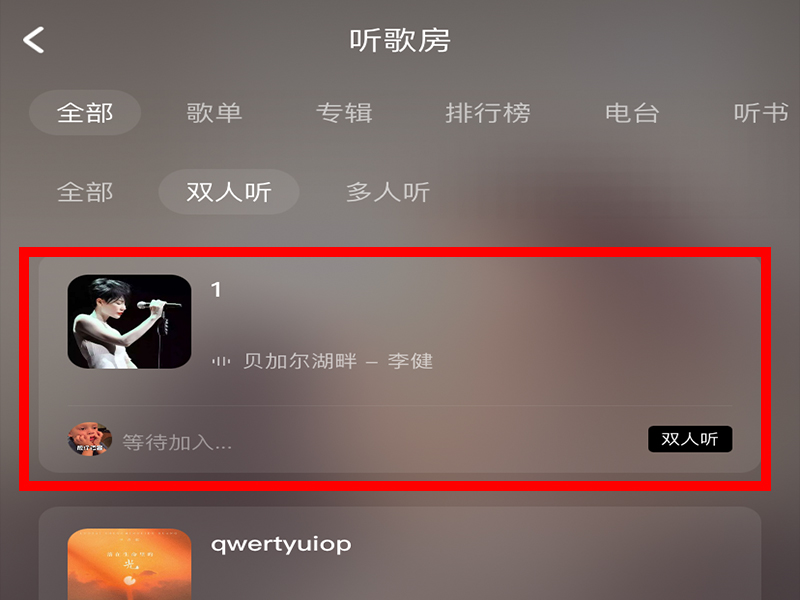Select the 双人听 filter chip

(229, 192)
